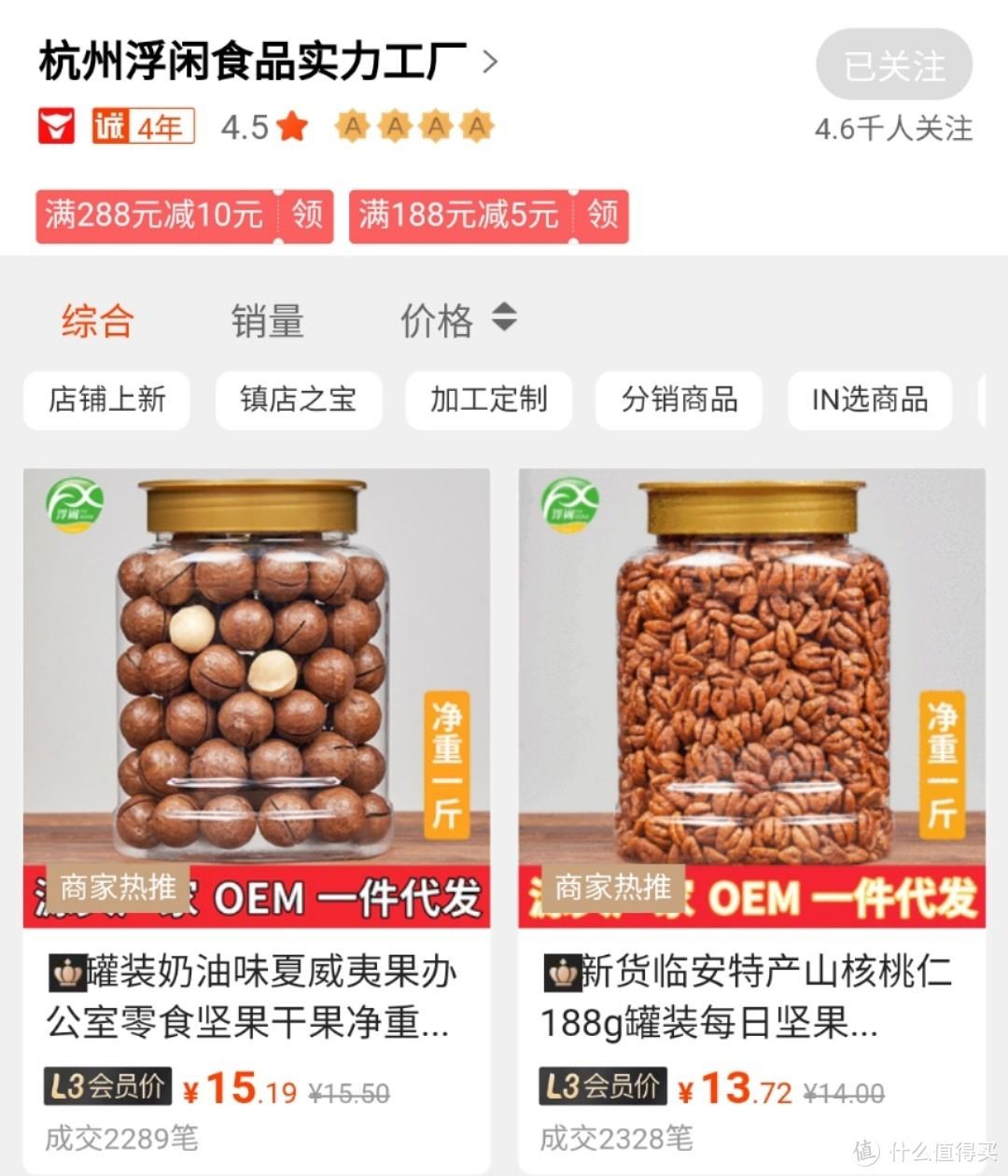Click the first A-shaped rating medal icon

(x=352, y=125)
